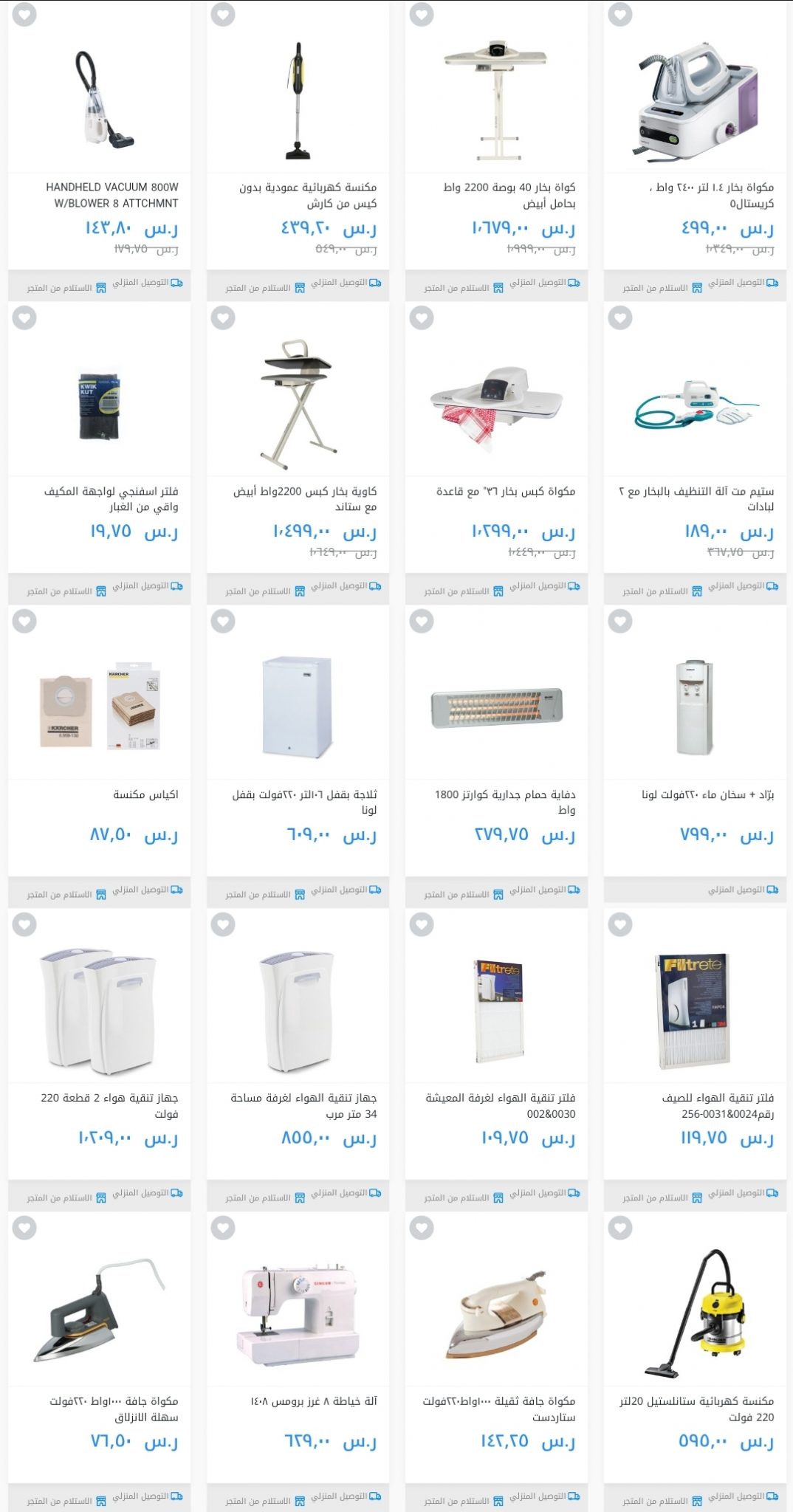Favorite the 2-piece air purifier set
Image resolution: width=793 pixels, height=1512 pixels.
pyautogui.click(x=24, y=924)
